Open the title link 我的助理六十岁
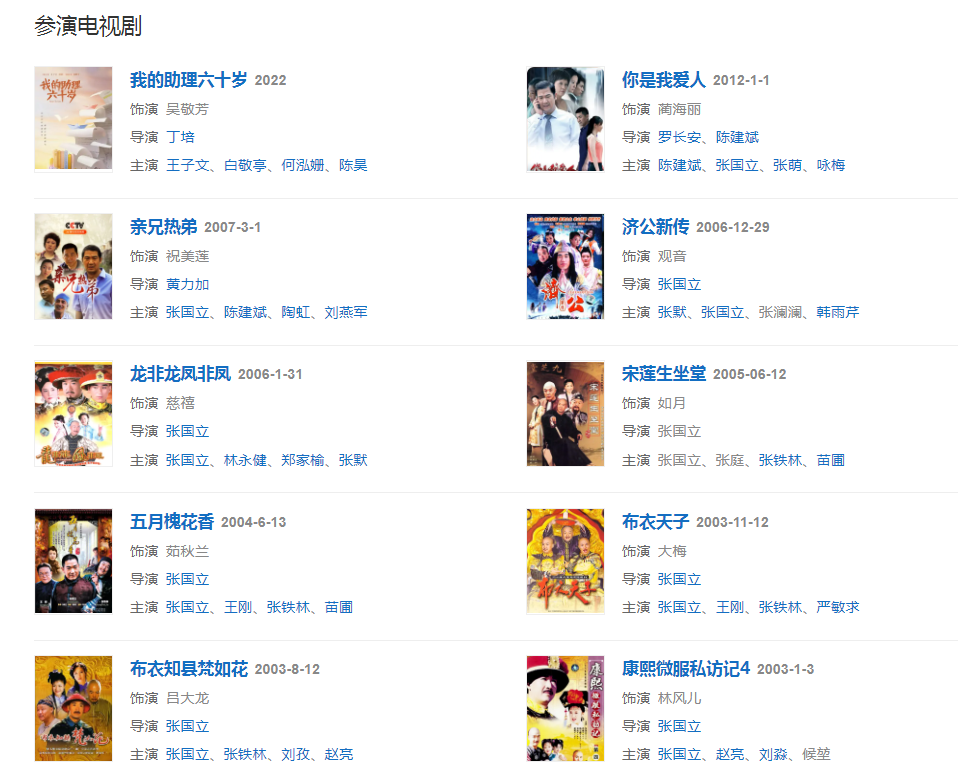Screen dimensions: 958x781 [188, 80]
